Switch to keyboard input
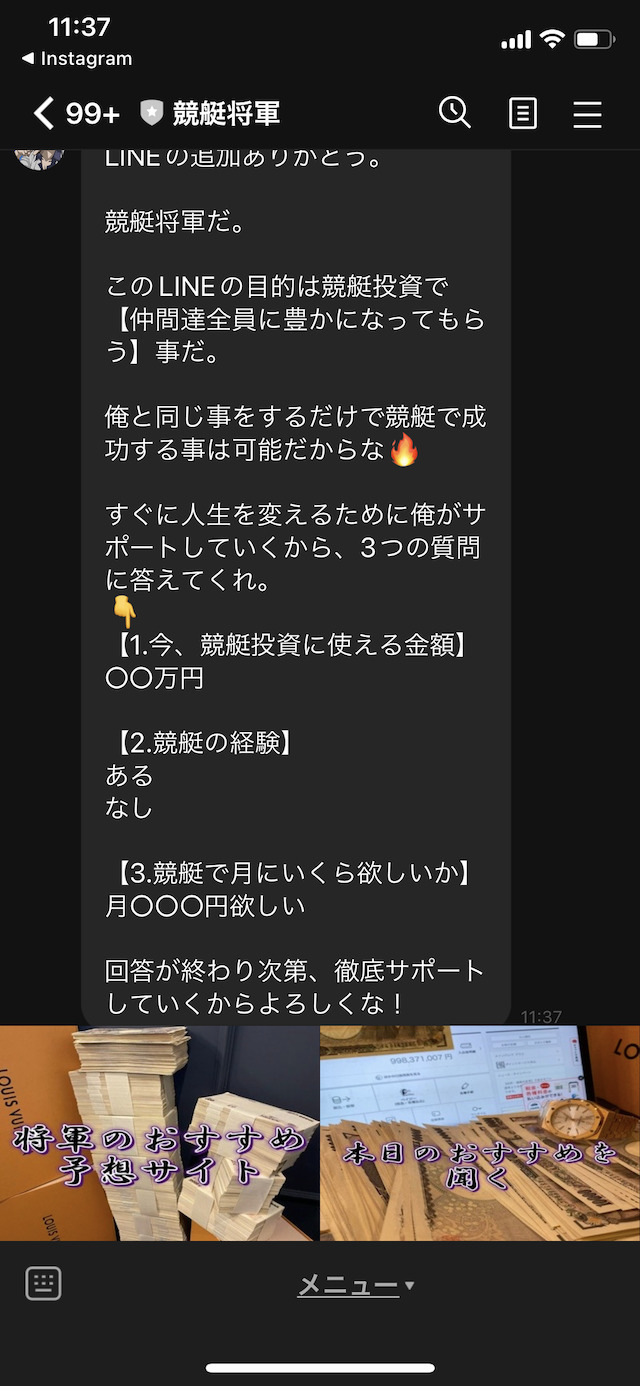The height and width of the screenshot is (1386, 640). (43, 1283)
